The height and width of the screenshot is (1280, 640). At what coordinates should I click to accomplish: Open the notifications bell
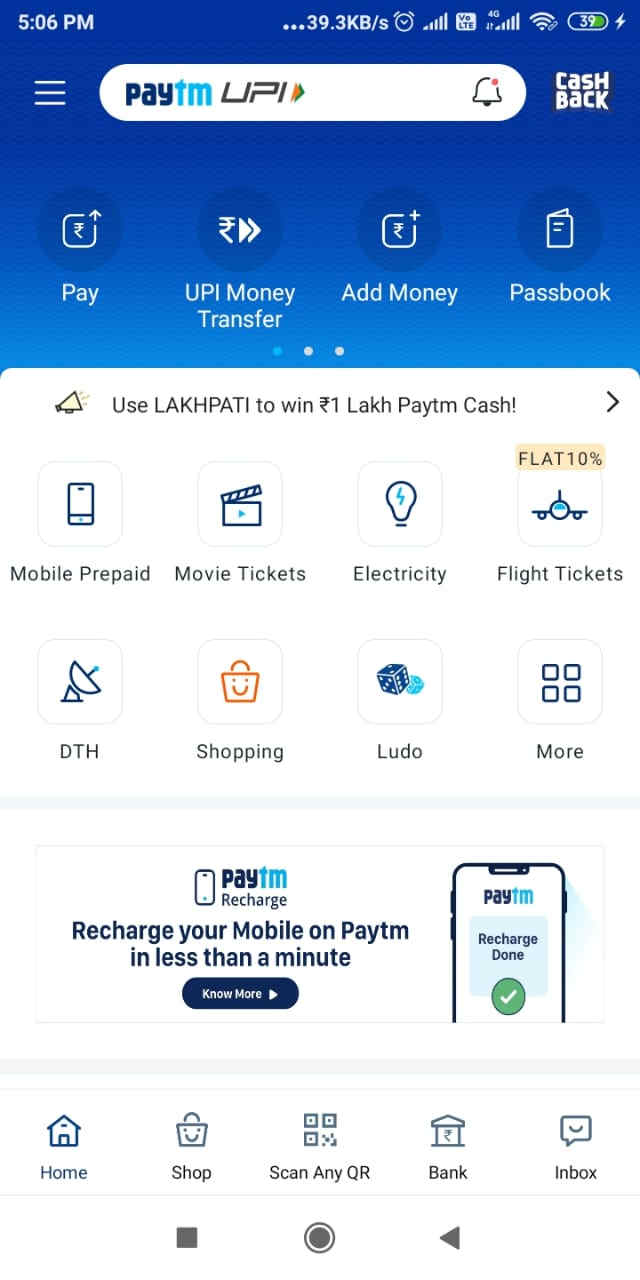click(x=486, y=93)
